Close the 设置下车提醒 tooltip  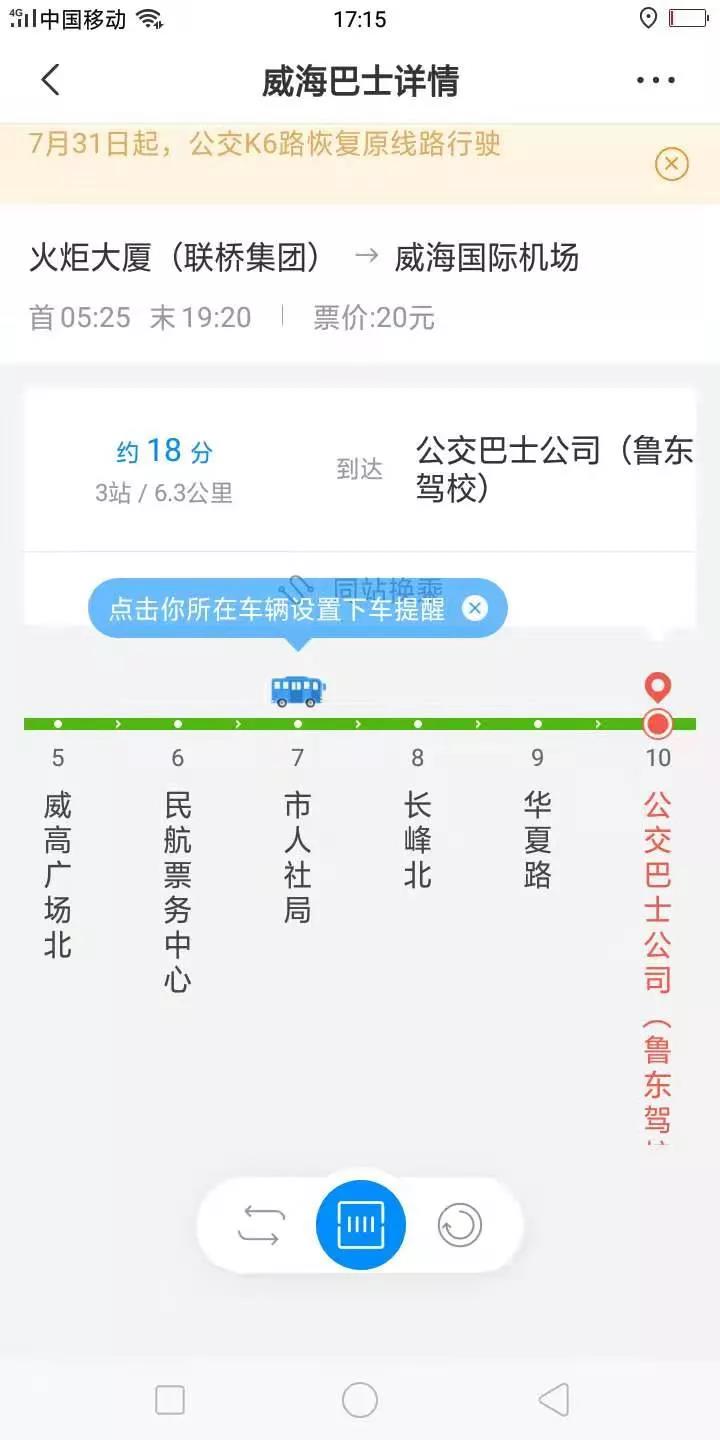pyautogui.click(x=475, y=607)
